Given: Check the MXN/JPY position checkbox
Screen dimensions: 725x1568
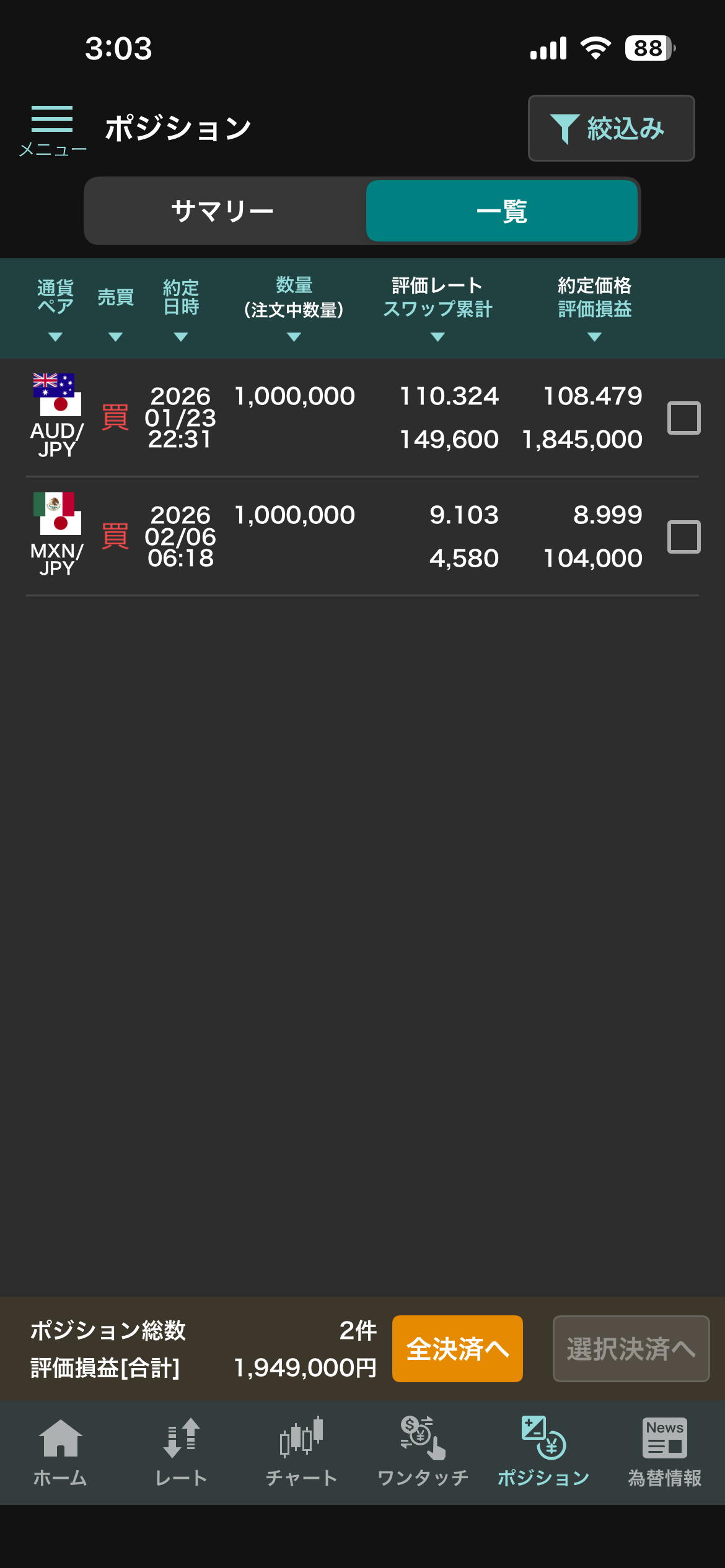Looking at the screenshot, I should click(683, 537).
